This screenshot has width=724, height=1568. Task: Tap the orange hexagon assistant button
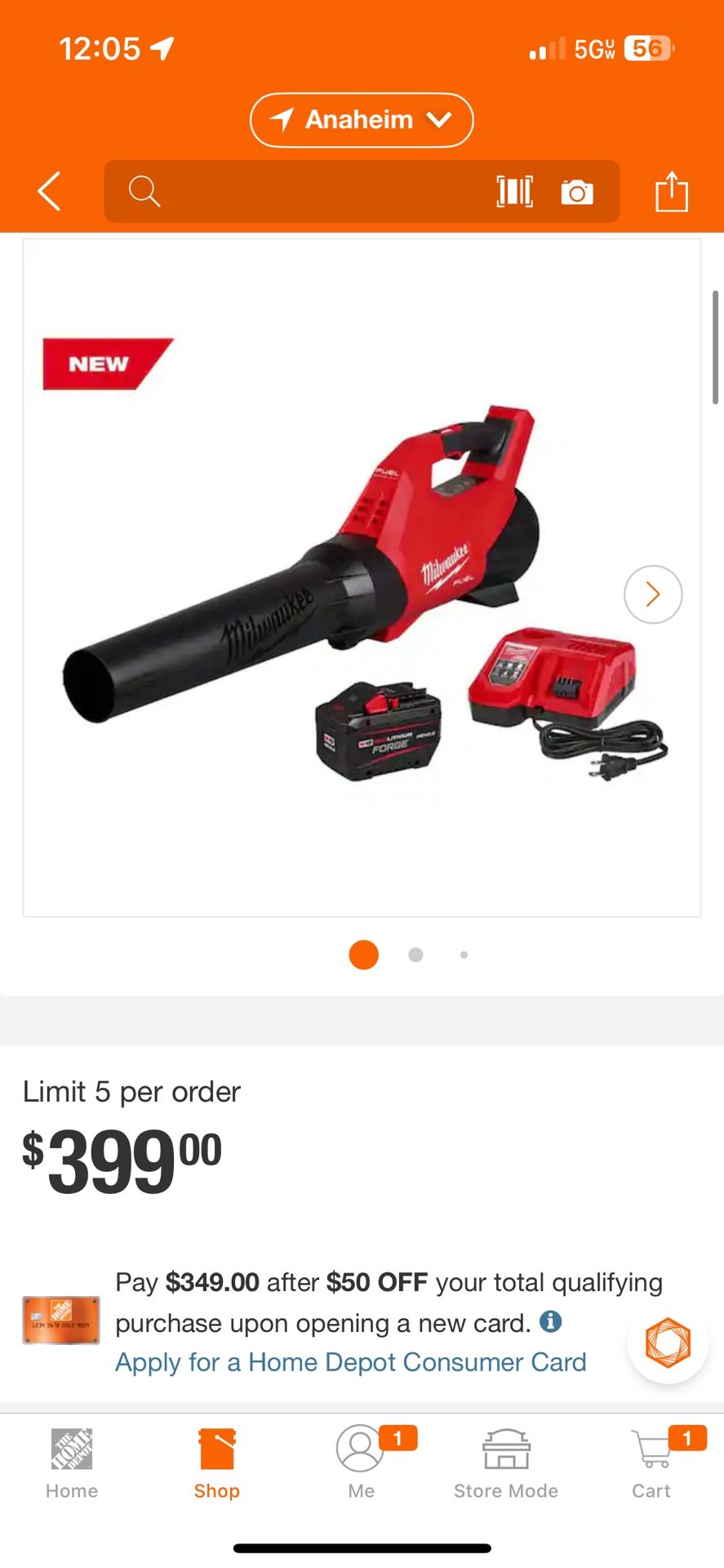tap(668, 1341)
